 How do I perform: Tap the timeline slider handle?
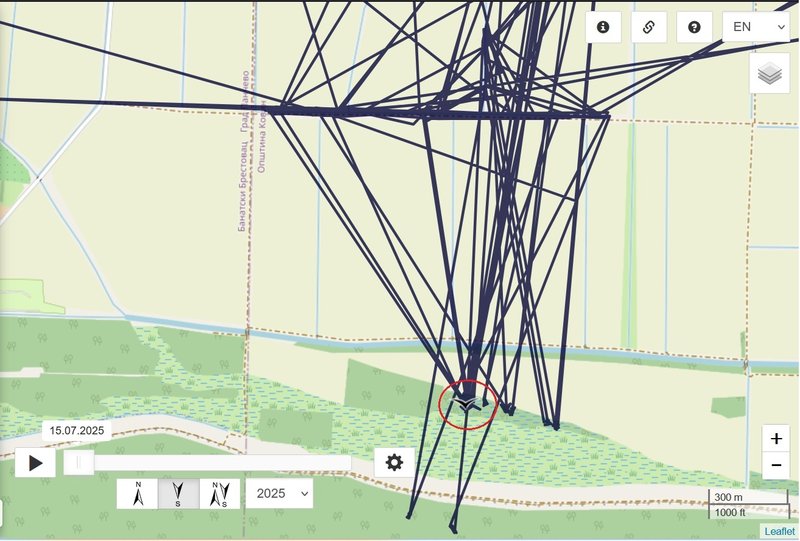[79, 462]
